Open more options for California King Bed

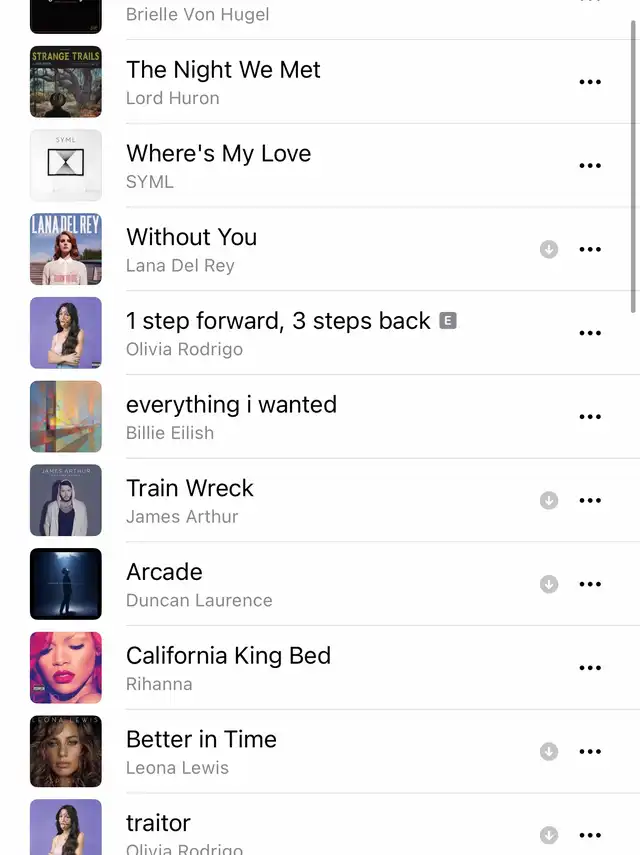click(x=590, y=668)
